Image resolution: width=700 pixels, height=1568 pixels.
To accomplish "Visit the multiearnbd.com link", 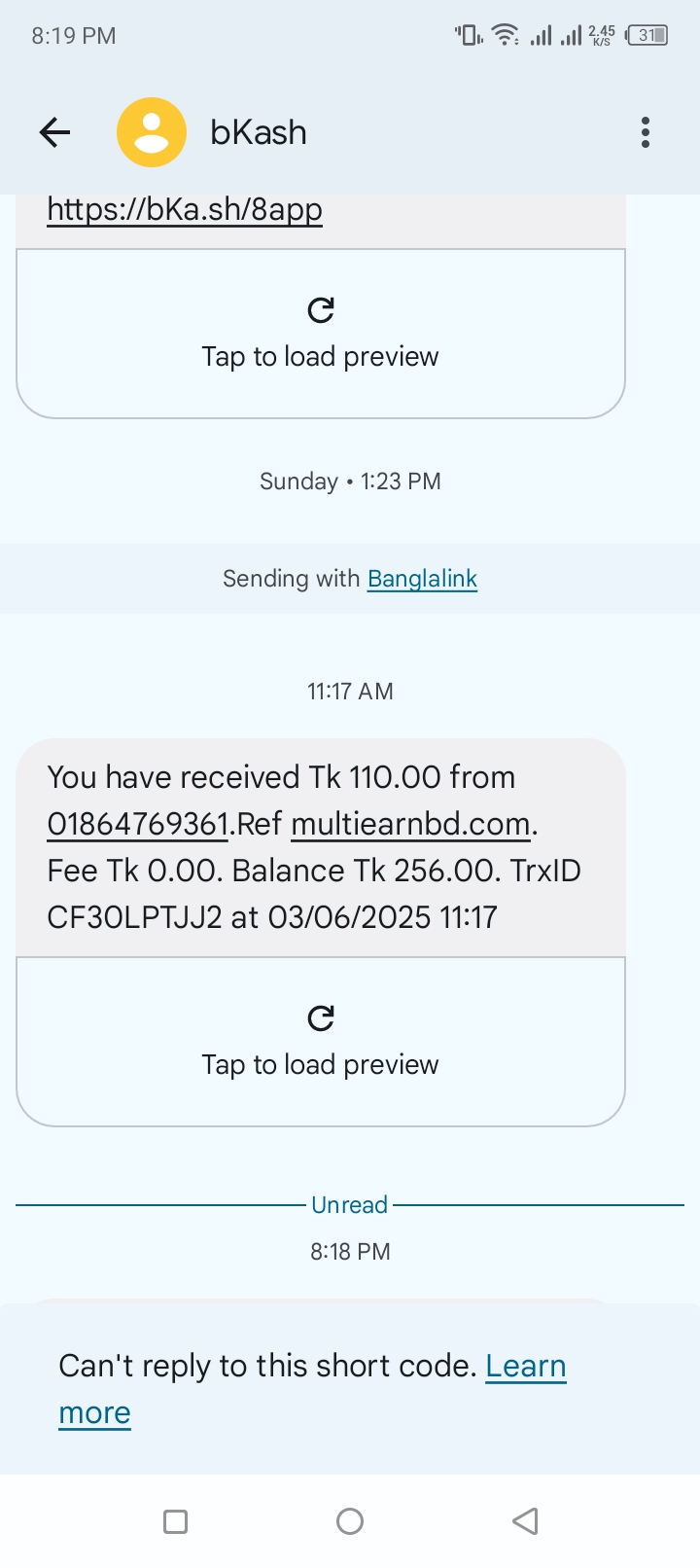I will tap(410, 824).
